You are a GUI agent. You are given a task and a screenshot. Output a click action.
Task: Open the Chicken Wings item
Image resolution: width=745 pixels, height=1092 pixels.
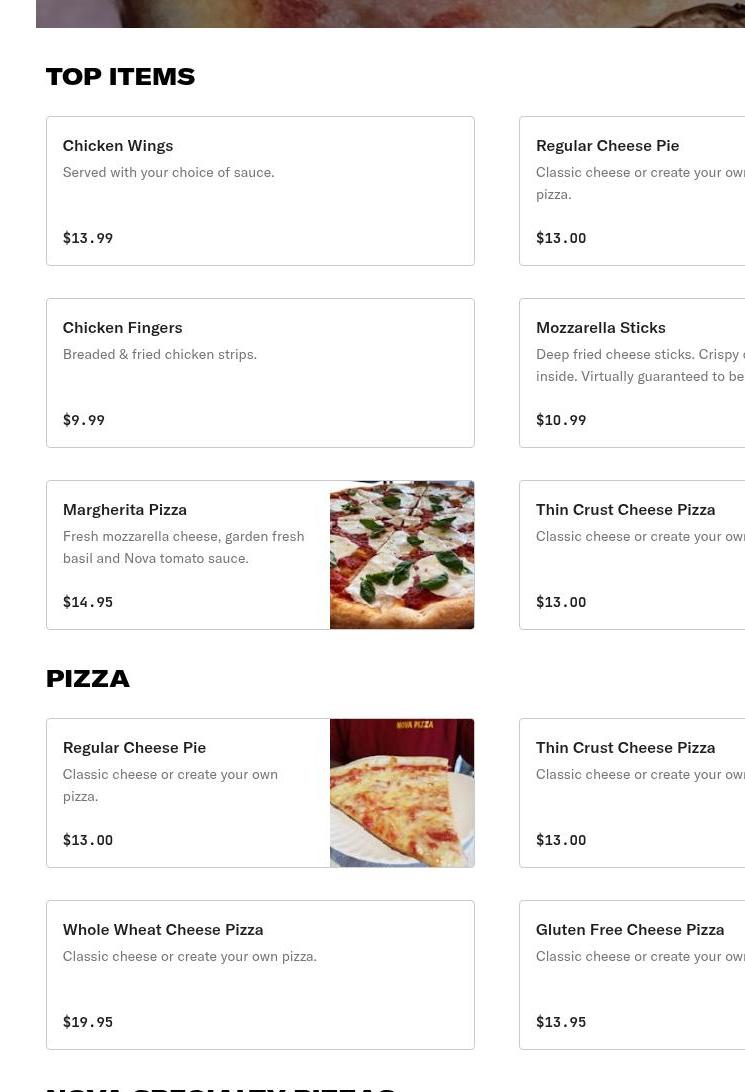point(260,191)
